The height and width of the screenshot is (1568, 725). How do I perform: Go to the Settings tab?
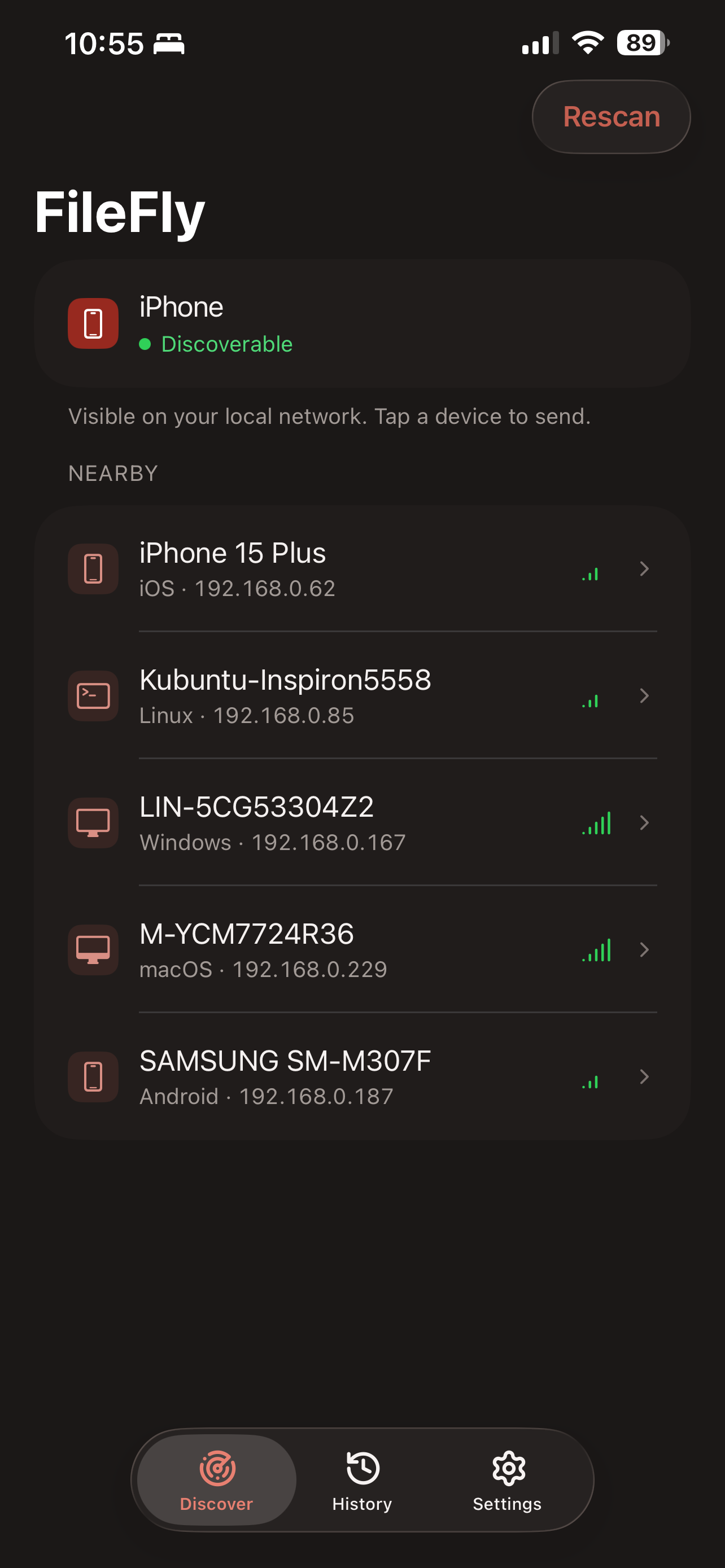point(507,1481)
